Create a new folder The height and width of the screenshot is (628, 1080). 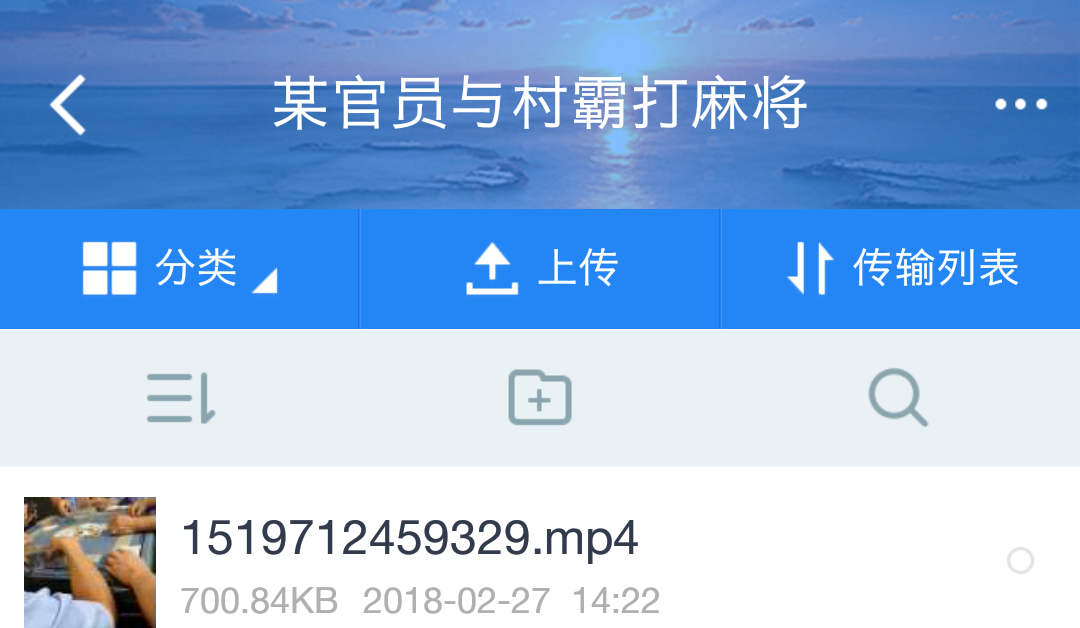pyautogui.click(x=540, y=398)
